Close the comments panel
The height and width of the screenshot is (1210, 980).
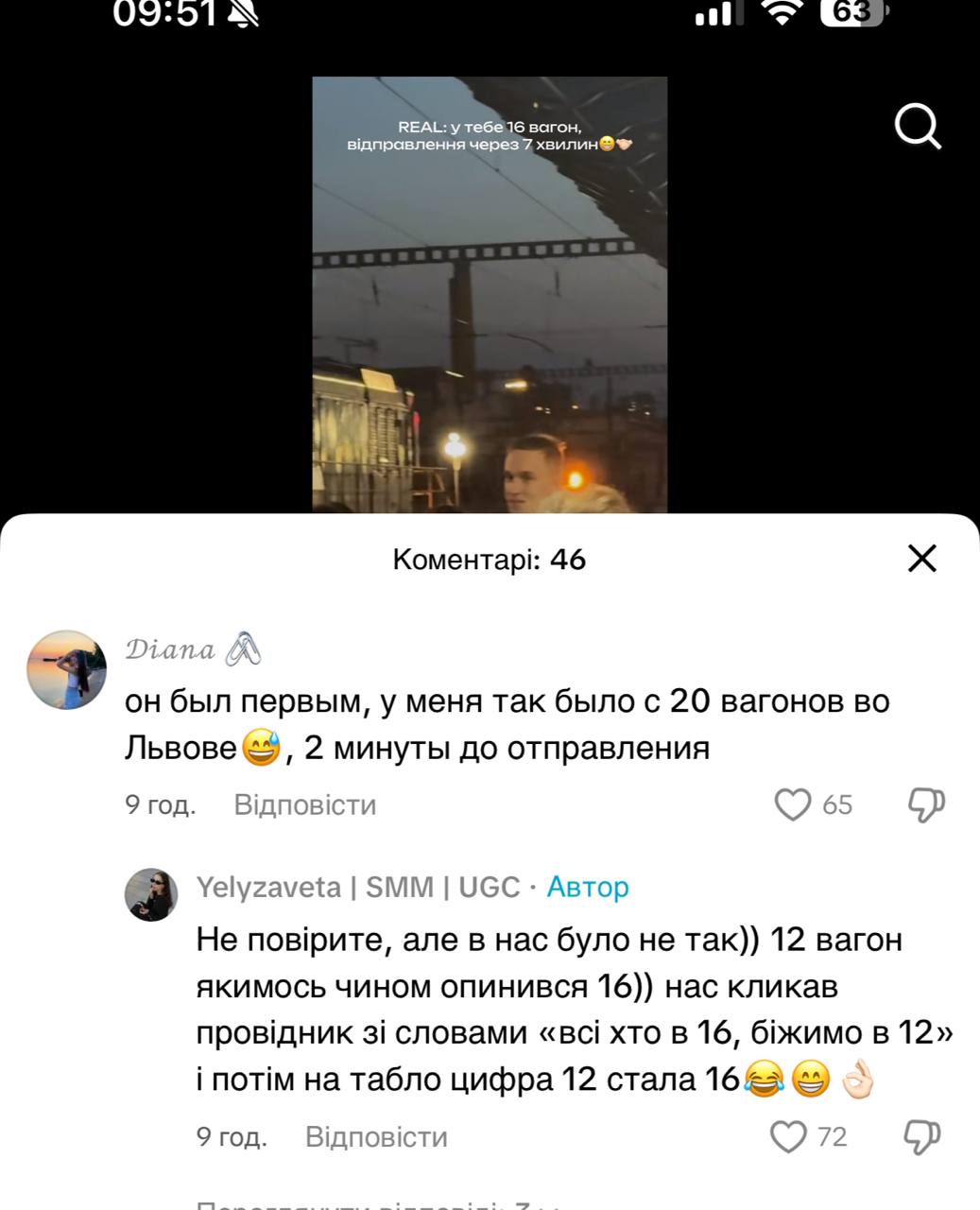pyautogui.click(x=921, y=559)
